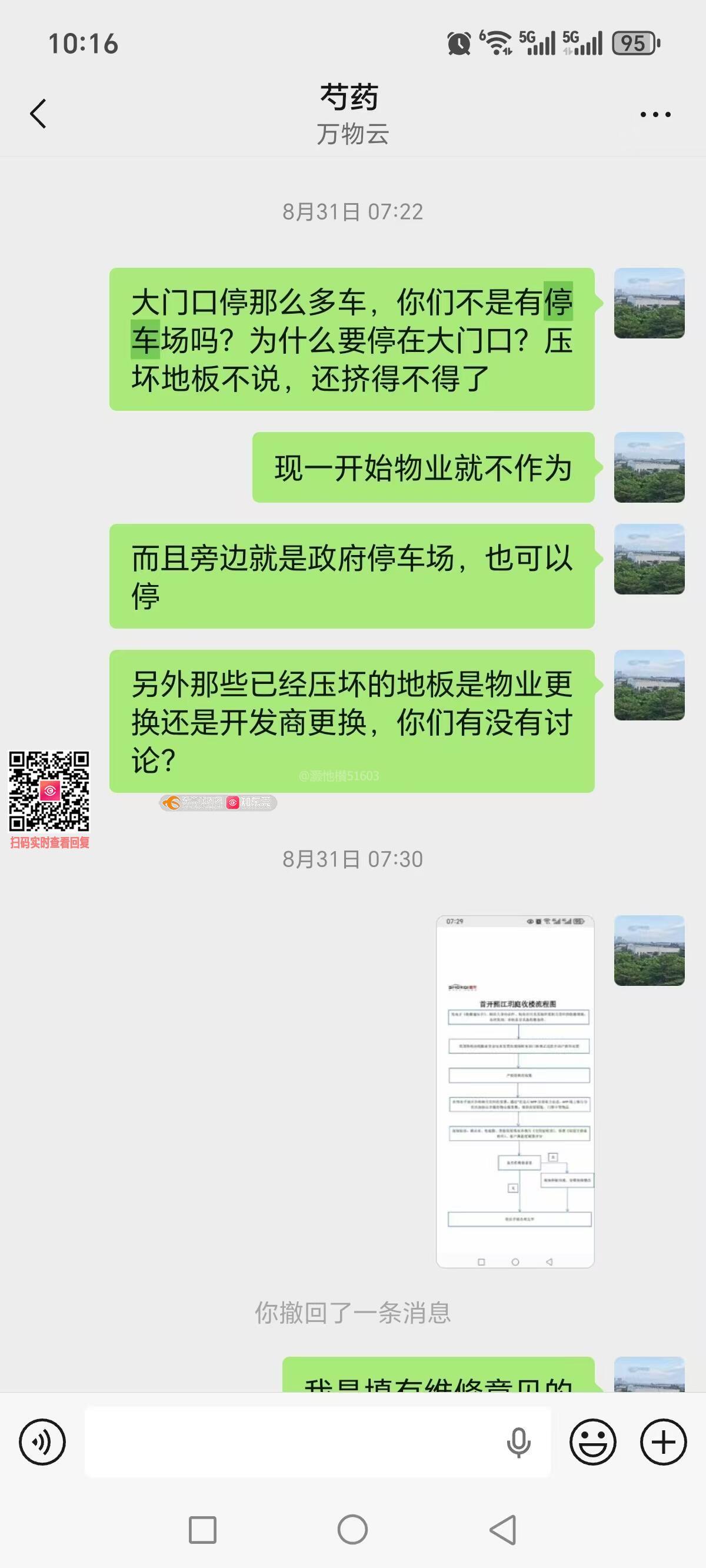706x1568 pixels.
Task: Open the plus attachments menu
Action: 664,1442
